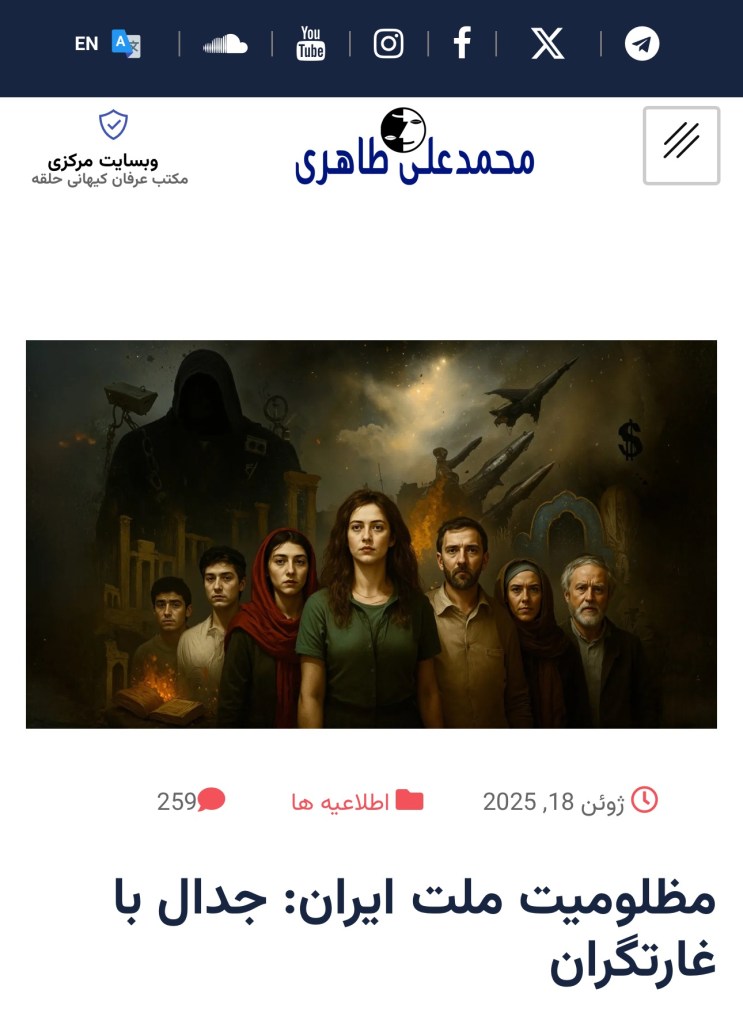View the 259 comments

click(x=191, y=802)
